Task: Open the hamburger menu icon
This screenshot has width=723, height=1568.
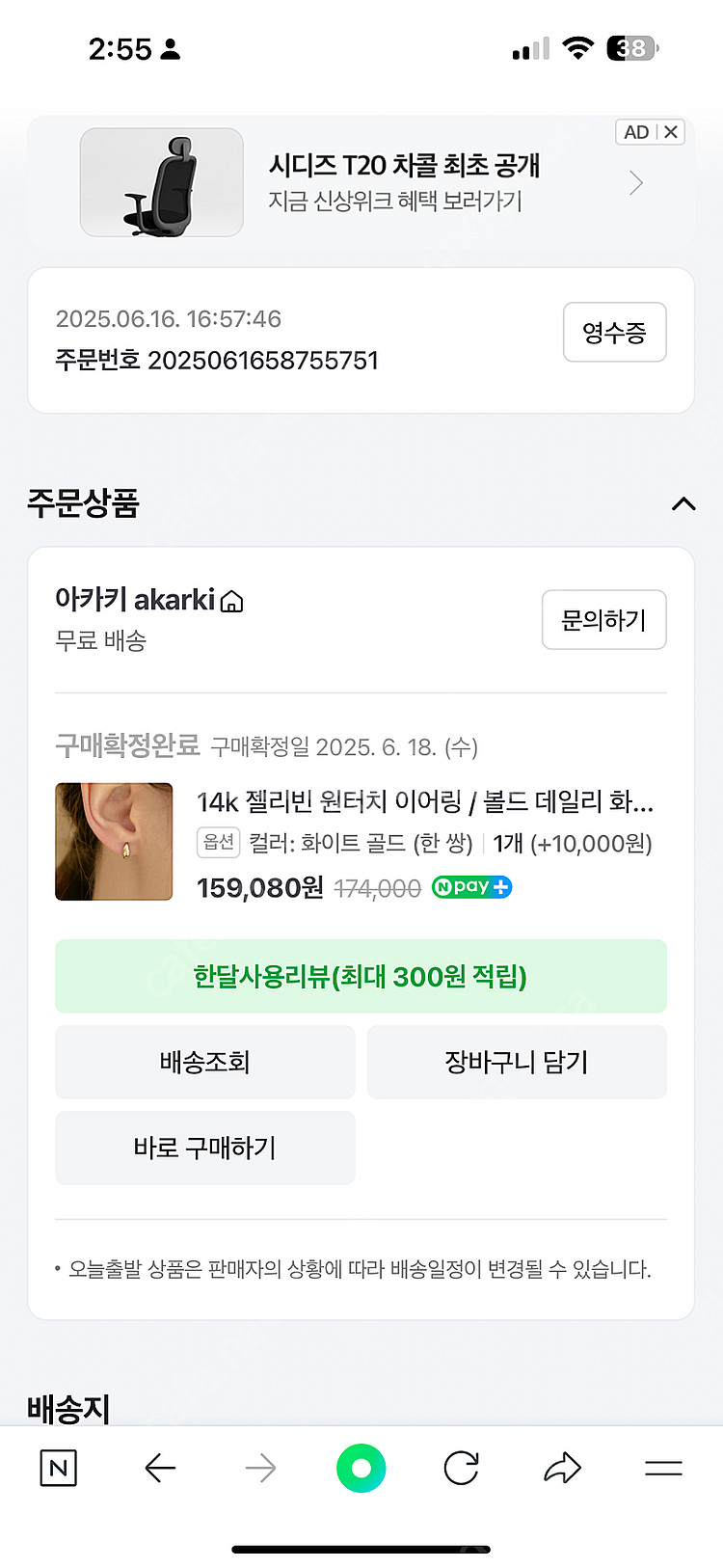Action: [x=663, y=1468]
